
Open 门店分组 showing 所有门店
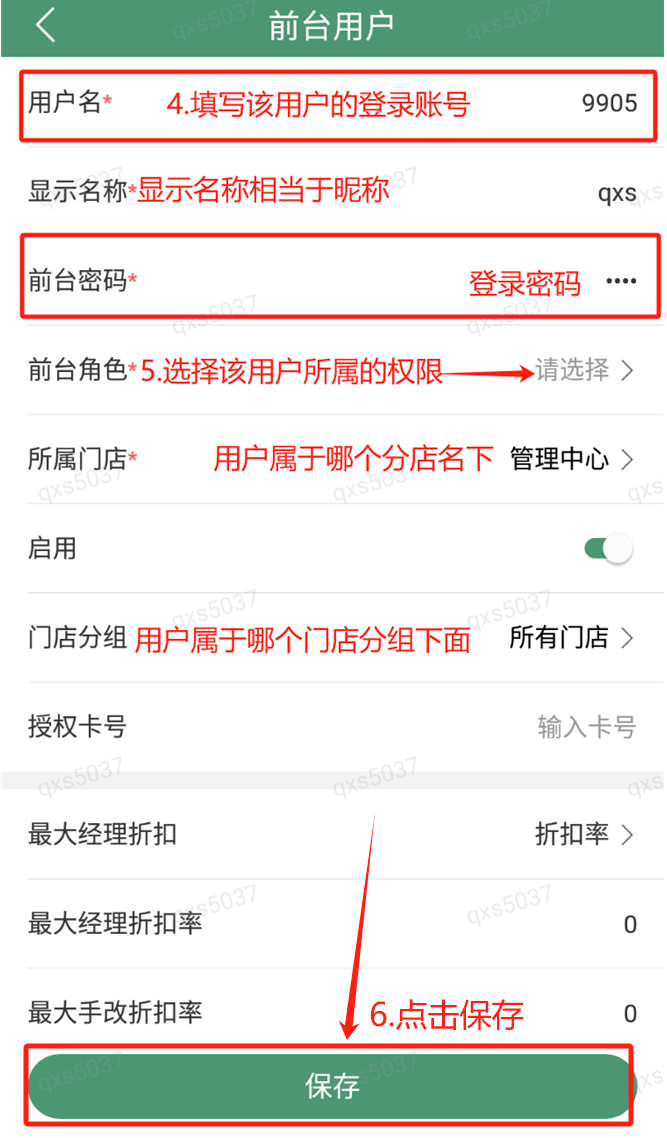click(572, 638)
